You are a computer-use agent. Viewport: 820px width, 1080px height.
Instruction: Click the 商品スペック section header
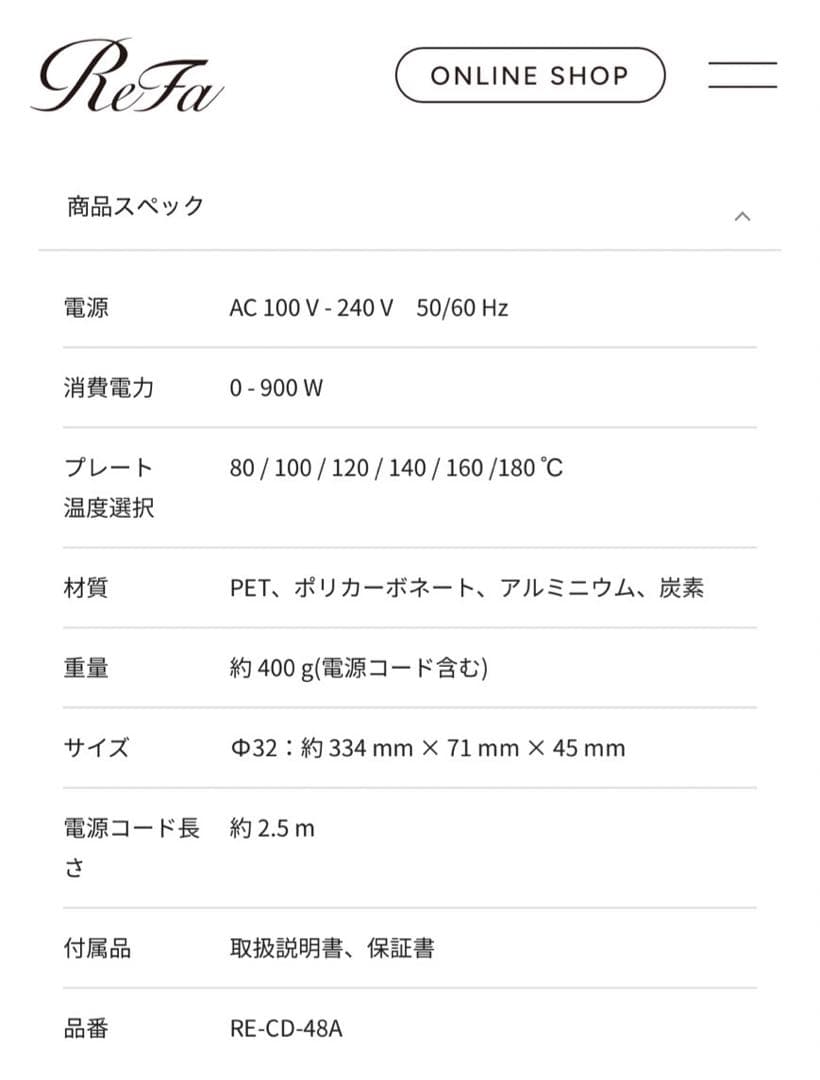click(x=132, y=205)
